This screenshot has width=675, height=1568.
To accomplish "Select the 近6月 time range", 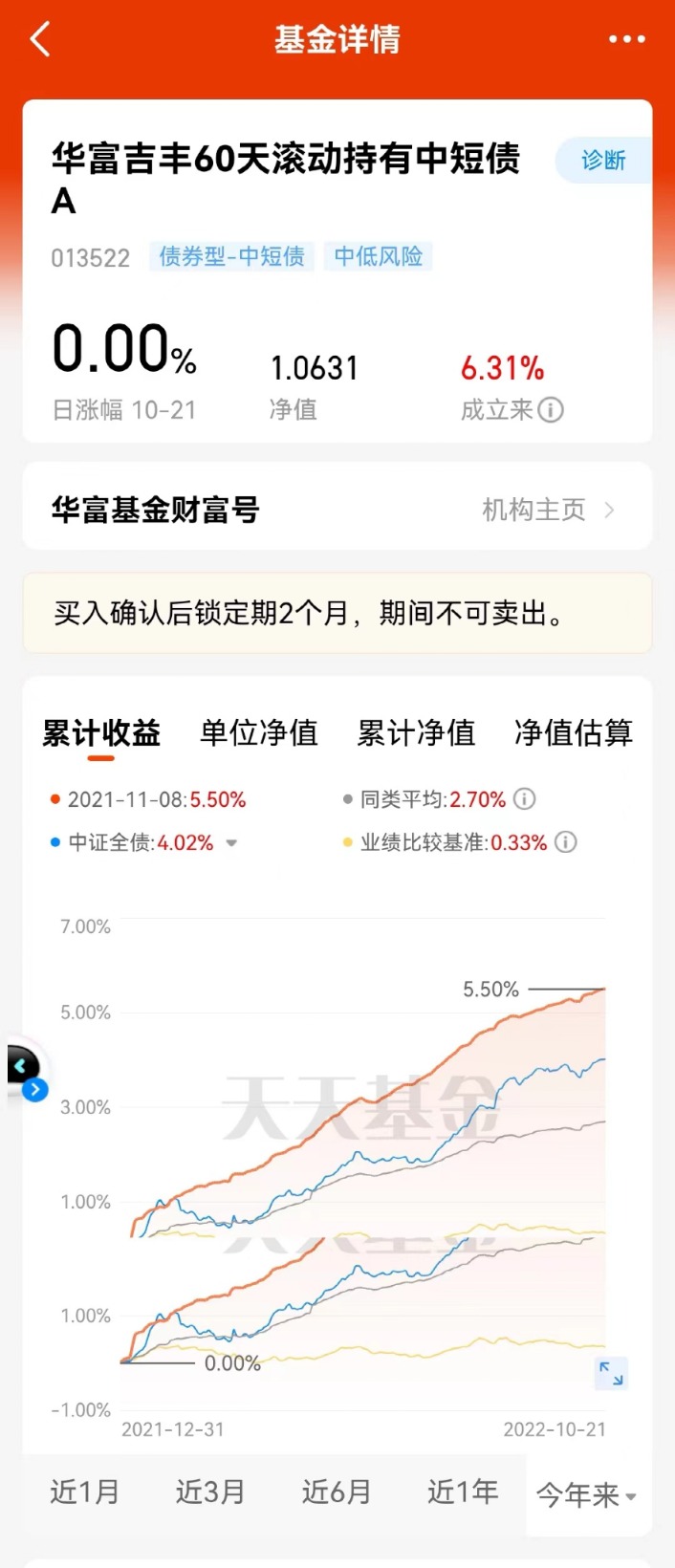I will tap(337, 1492).
